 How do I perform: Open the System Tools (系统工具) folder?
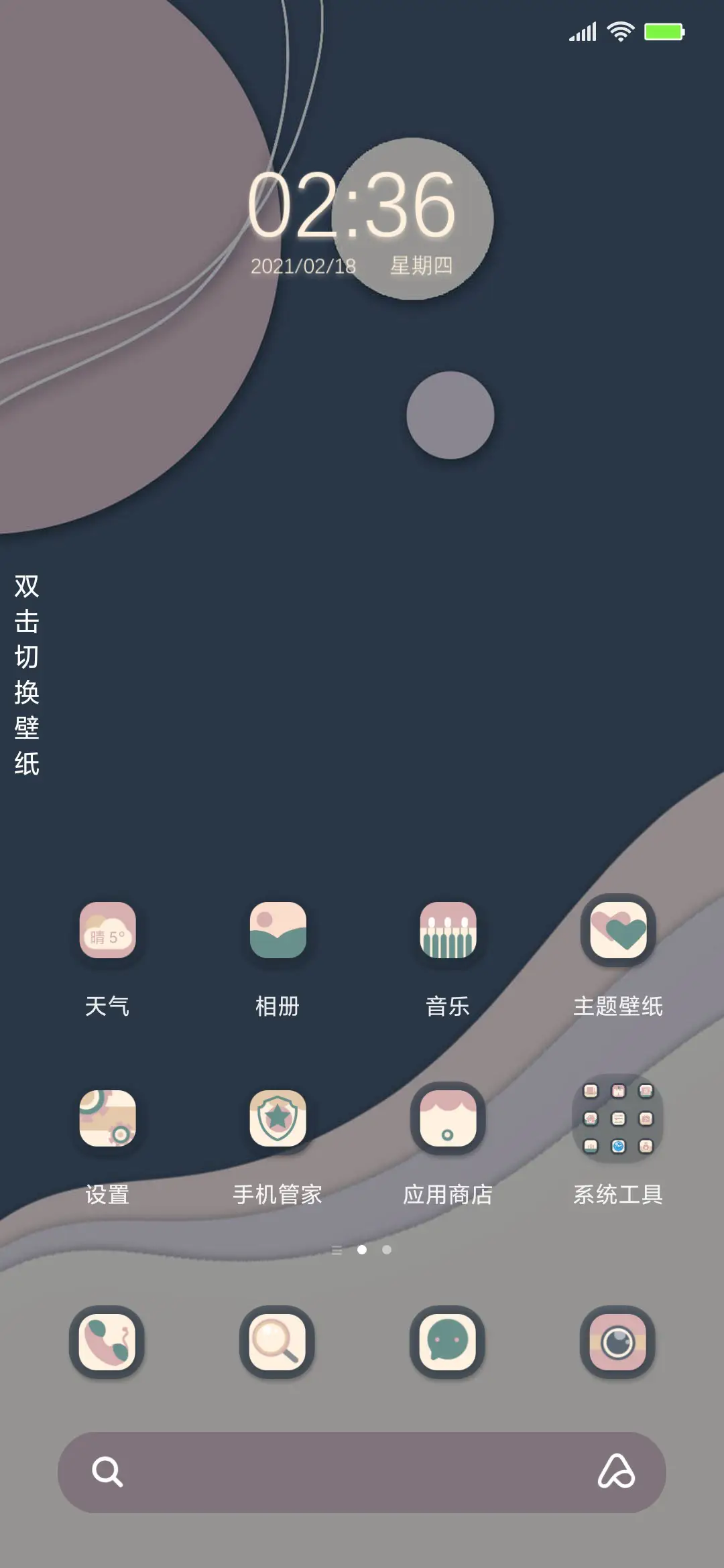pos(617,1120)
